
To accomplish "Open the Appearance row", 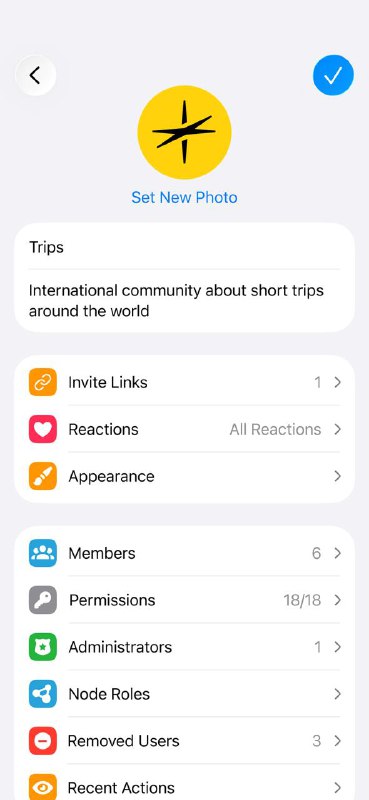I will tap(184, 476).
